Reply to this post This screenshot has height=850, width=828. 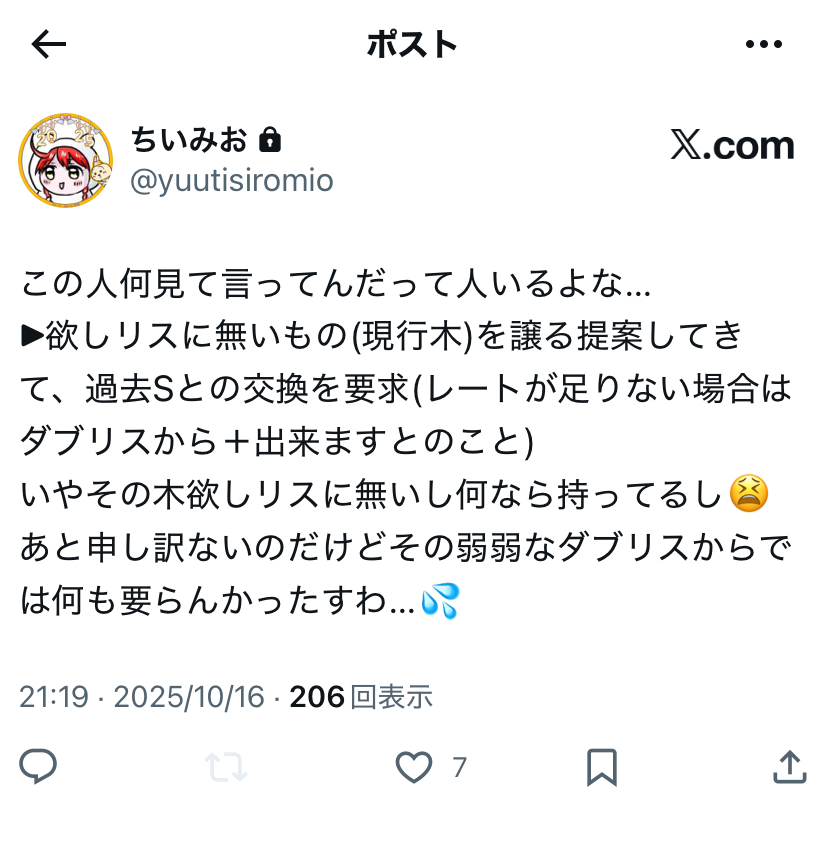[x=38, y=767]
